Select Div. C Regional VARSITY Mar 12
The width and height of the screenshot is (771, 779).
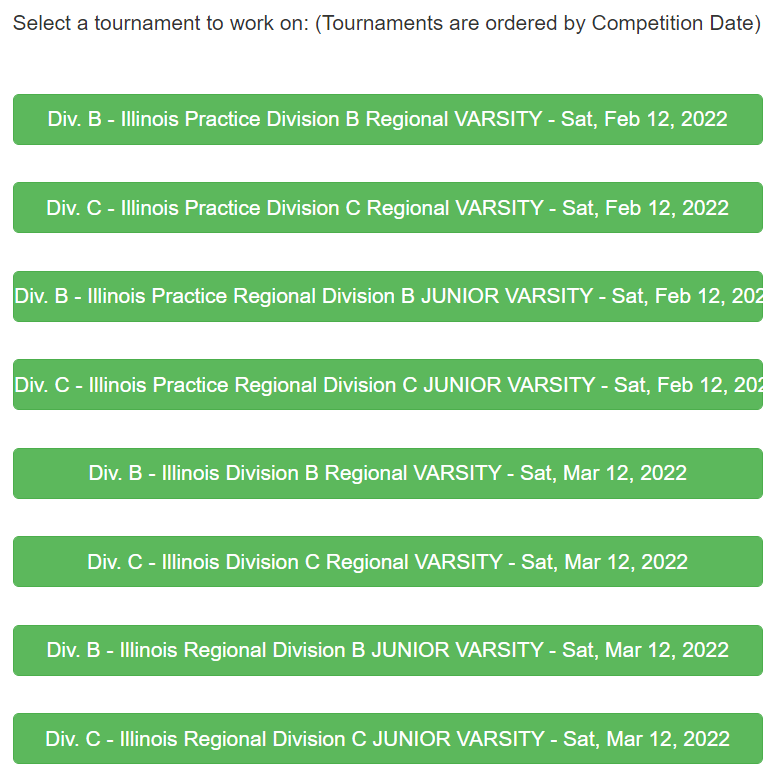click(387, 562)
